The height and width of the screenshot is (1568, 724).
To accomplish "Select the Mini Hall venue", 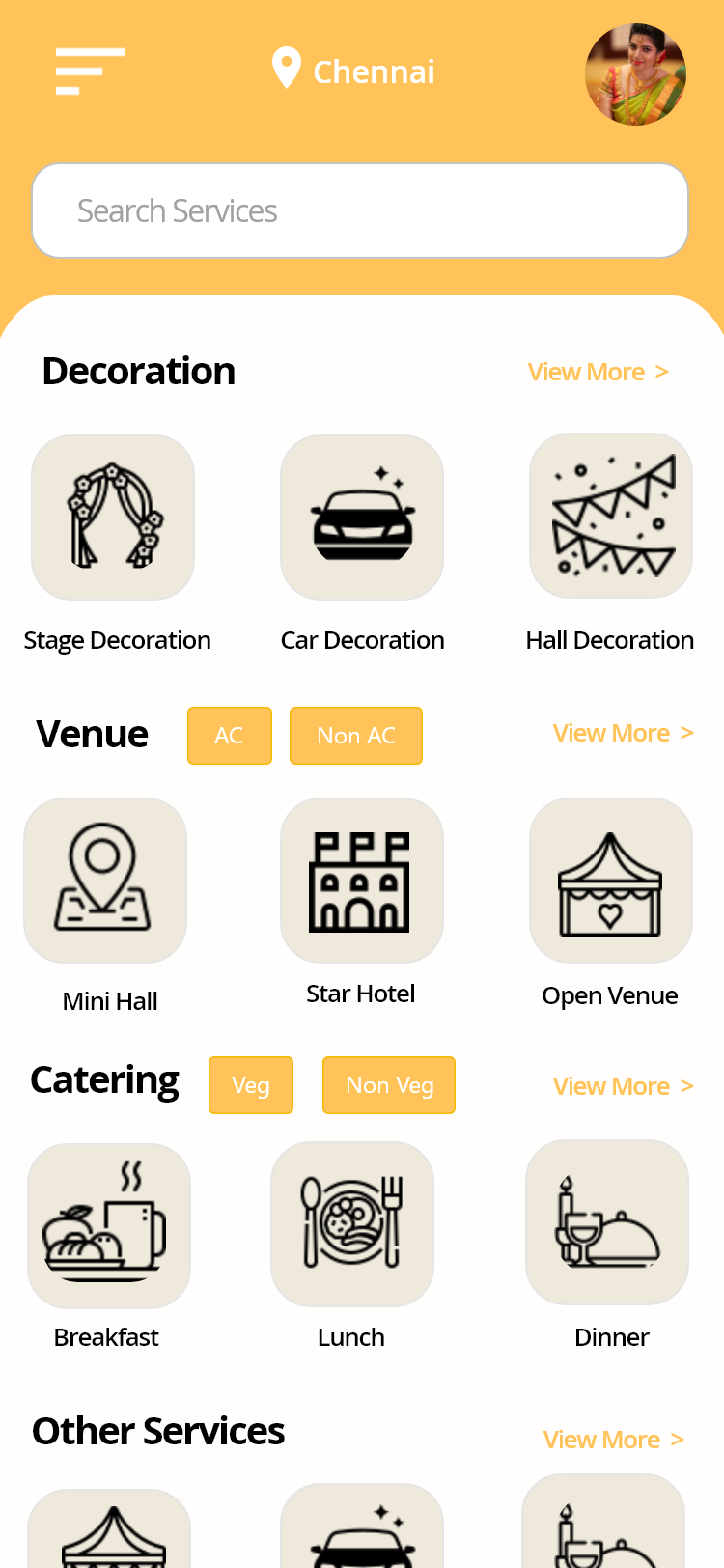I will pyautogui.click(x=105, y=881).
